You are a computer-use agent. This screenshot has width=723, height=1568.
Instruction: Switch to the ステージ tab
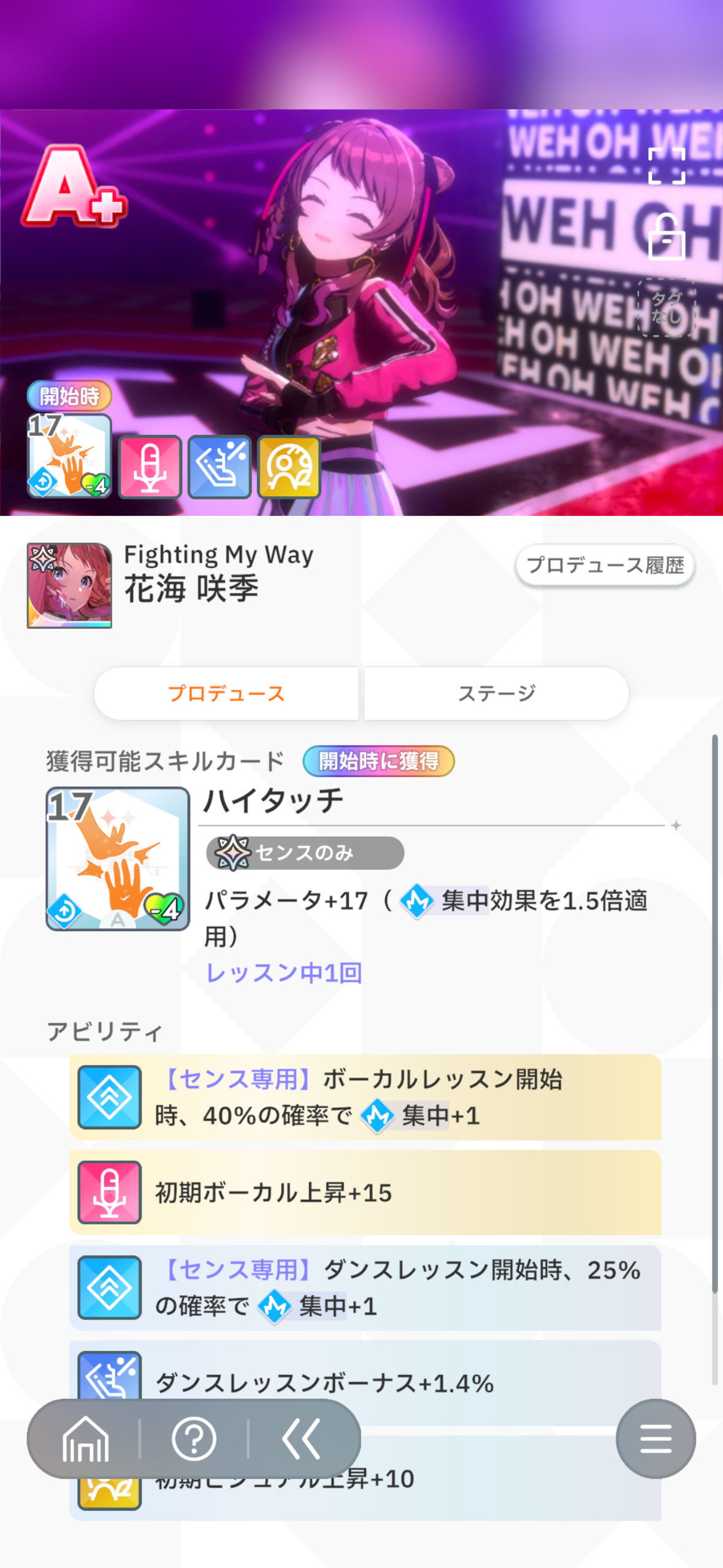(x=497, y=693)
